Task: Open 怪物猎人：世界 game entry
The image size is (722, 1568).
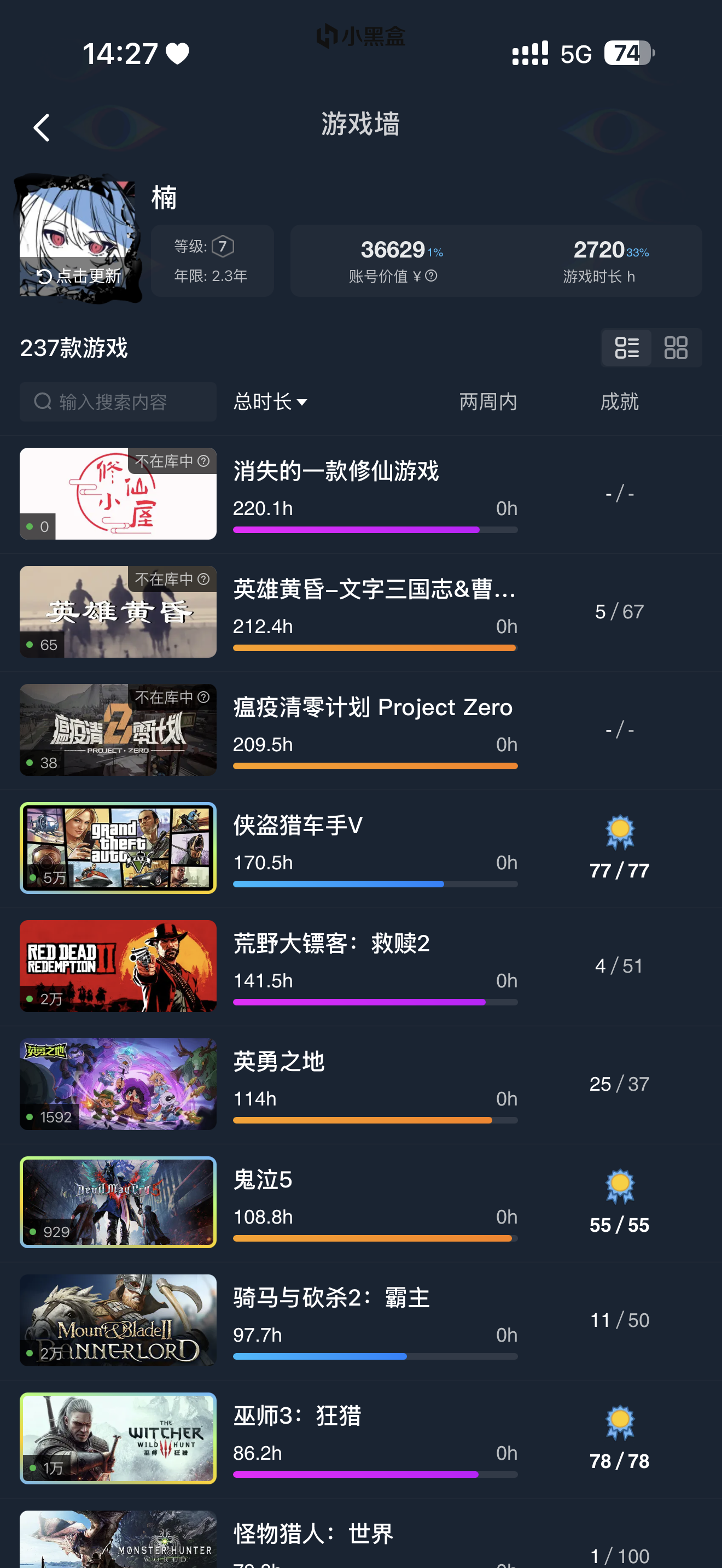Action: (x=313, y=1534)
